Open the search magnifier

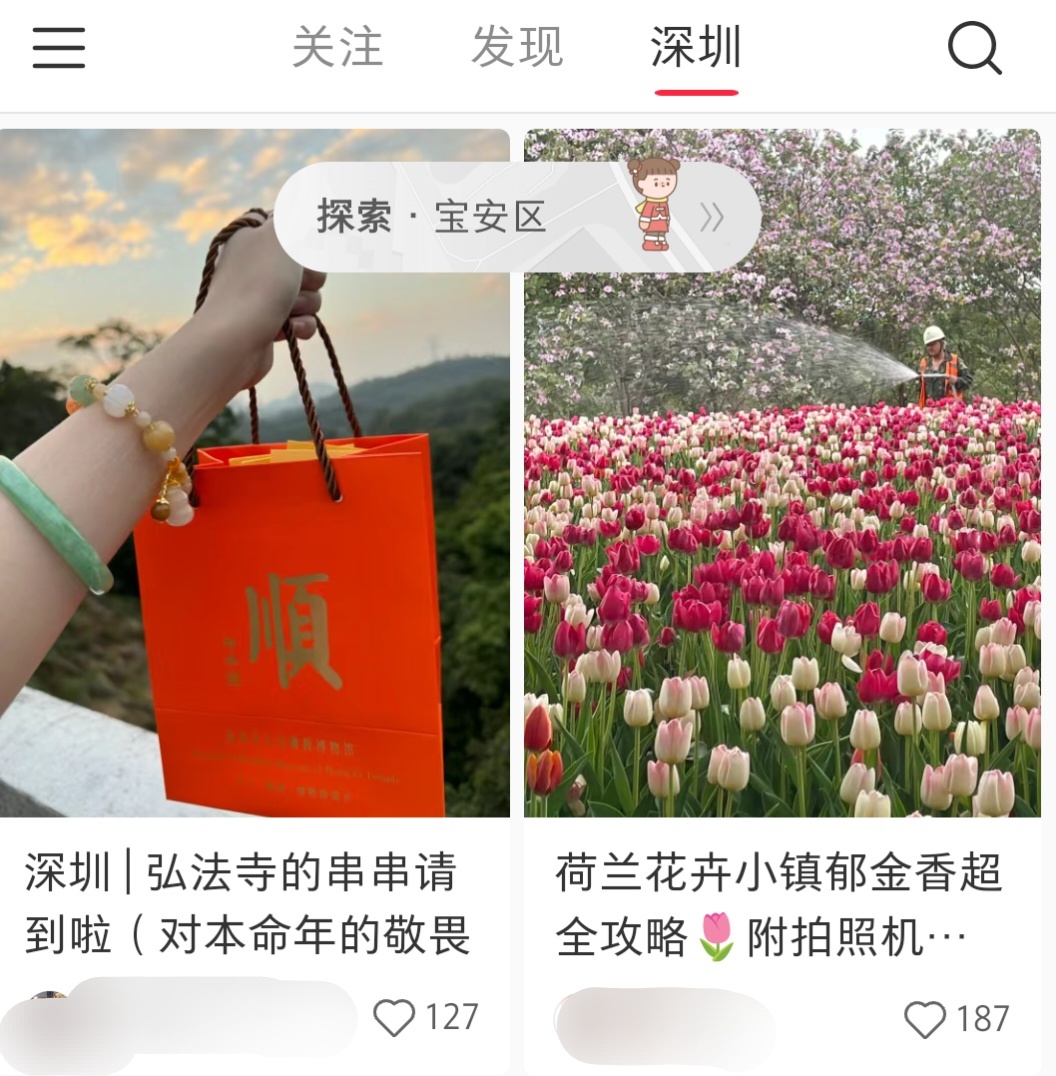click(973, 48)
